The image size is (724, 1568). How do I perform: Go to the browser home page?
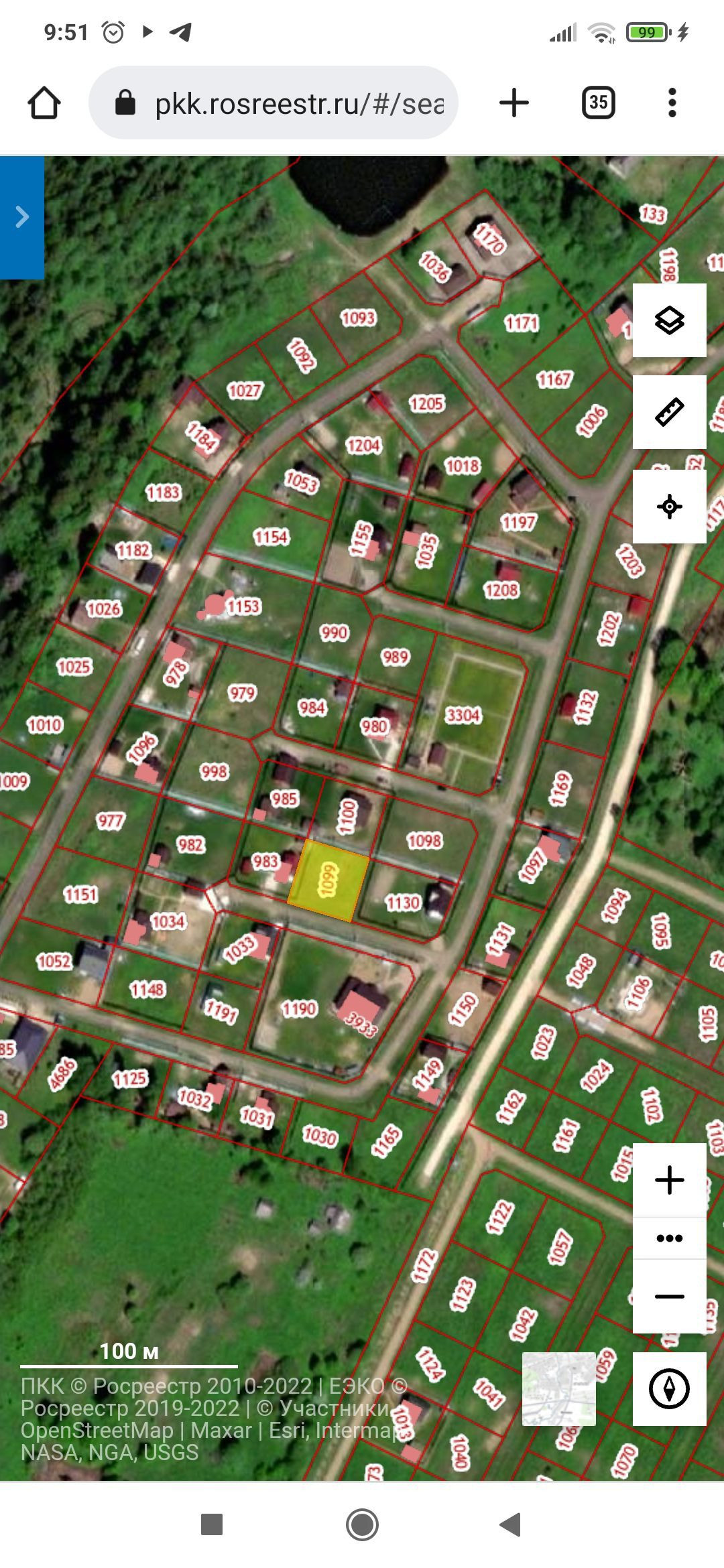click(44, 103)
